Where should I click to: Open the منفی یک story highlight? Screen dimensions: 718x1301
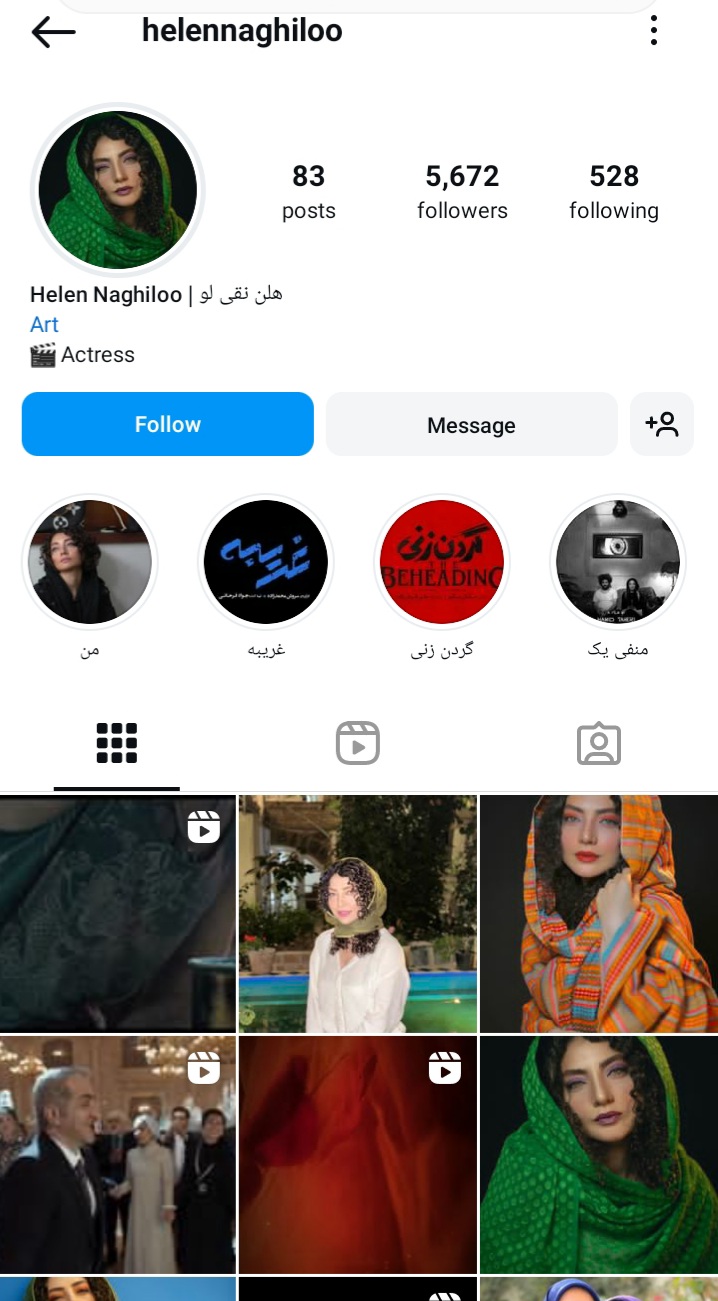(618, 562)
